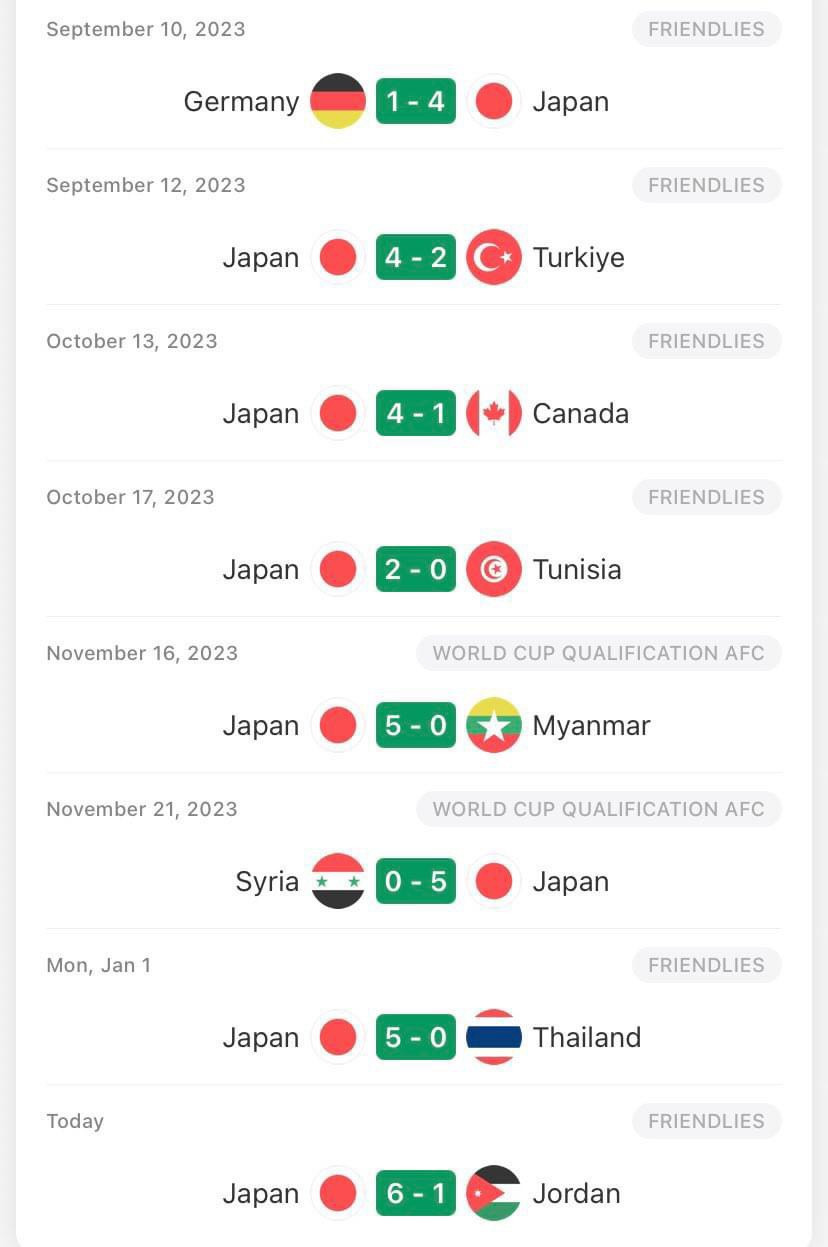Open the Germany 1-4 Japan match
Screen dimensions: 828x1247
[415, 101]
